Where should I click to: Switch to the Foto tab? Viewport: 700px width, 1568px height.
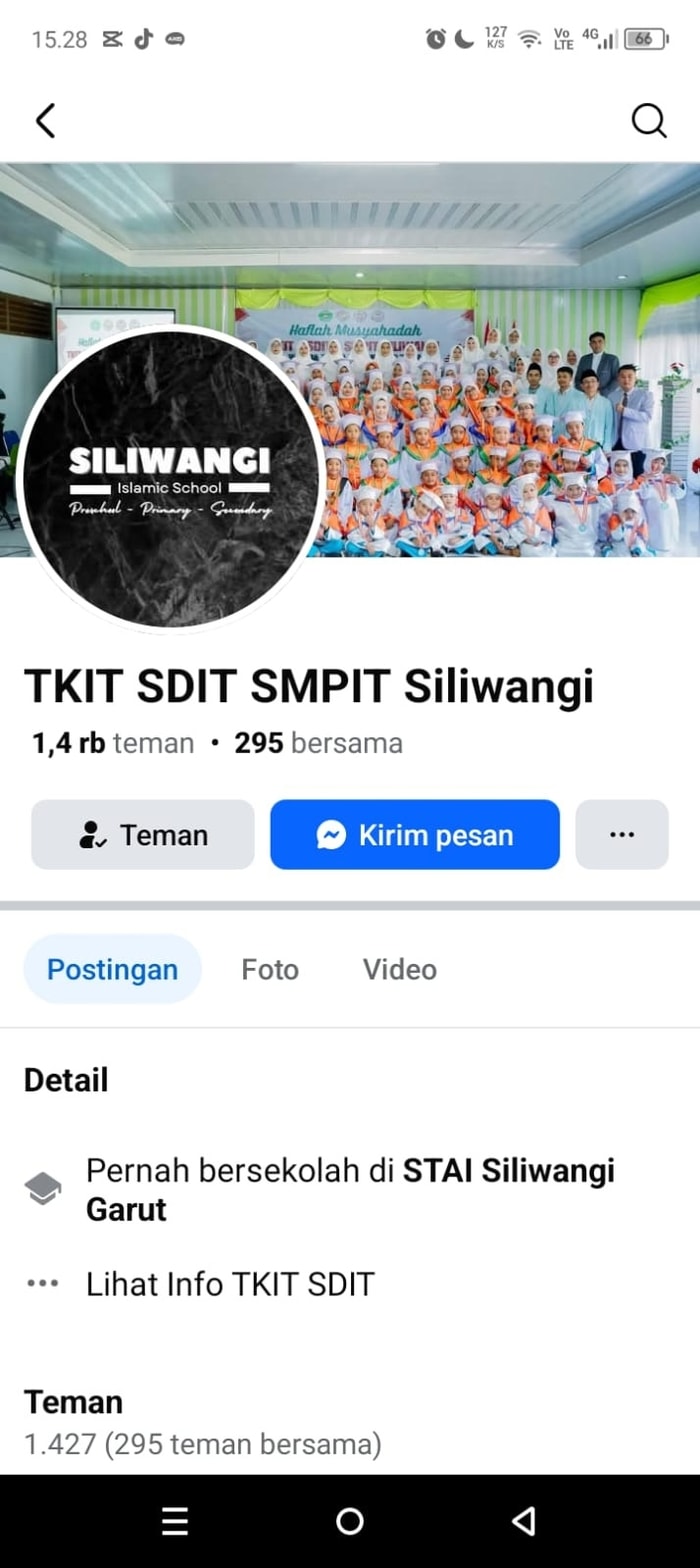point(270,969)
